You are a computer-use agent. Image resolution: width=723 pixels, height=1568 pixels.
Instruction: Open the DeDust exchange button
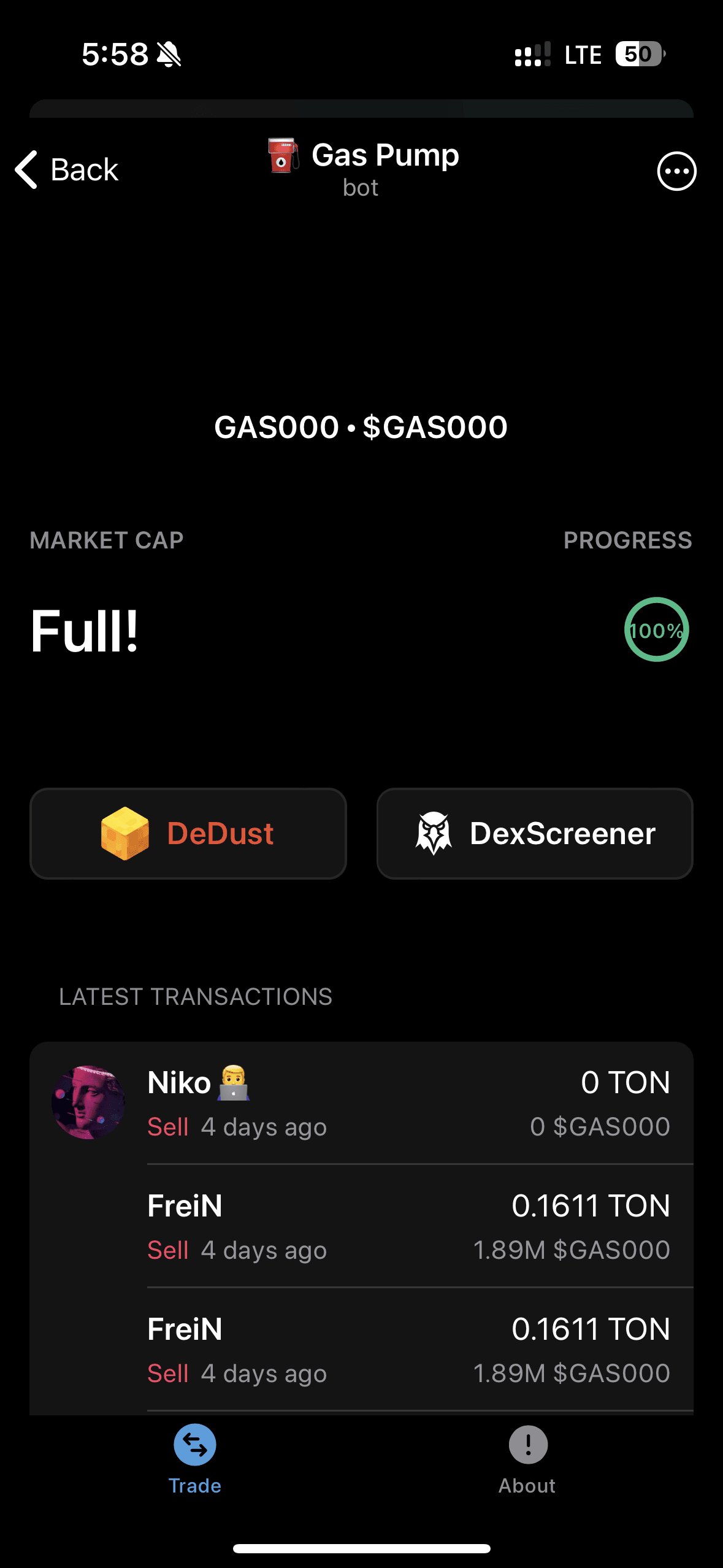[x=188, y=834]
